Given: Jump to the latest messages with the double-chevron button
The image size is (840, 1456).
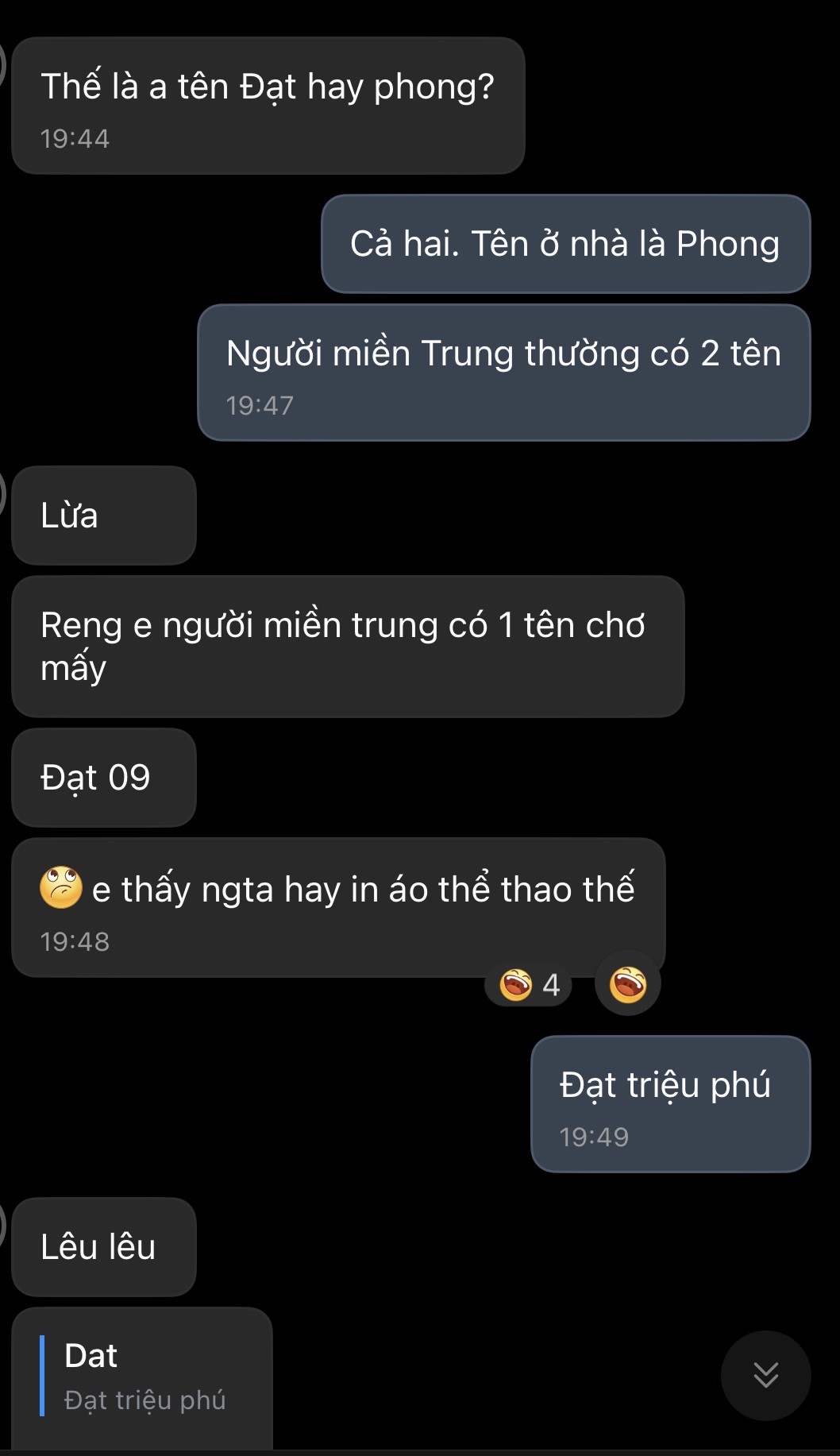Looking at the screenshot, I should pyautogui.click(x=765, y=1375).
